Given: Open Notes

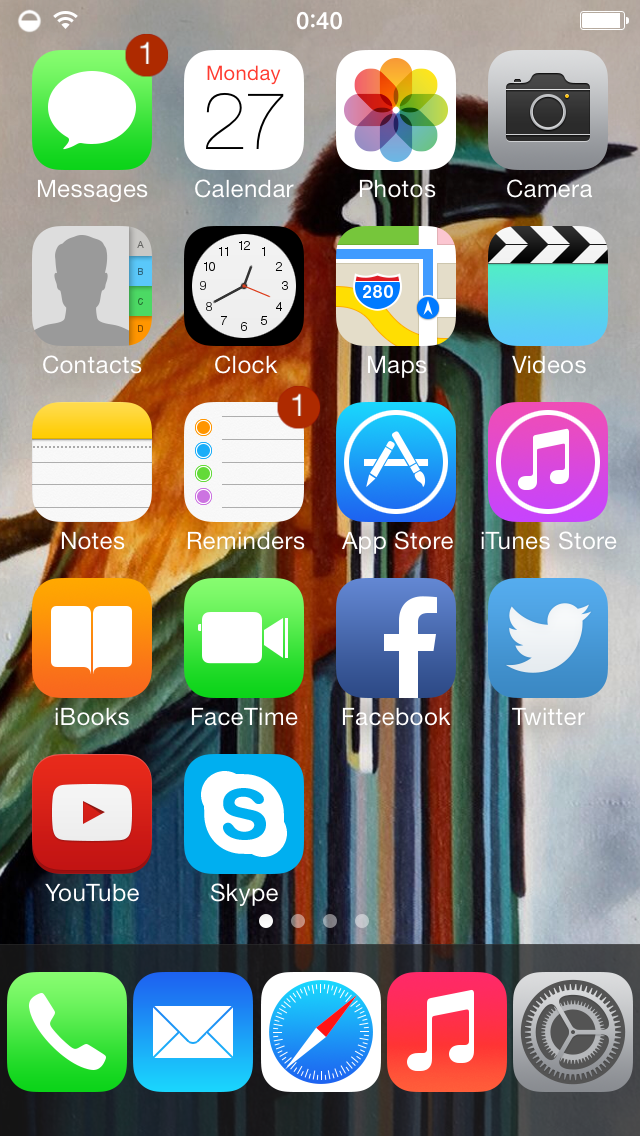Looking at the screenshot, I should [x=92, y=462].
